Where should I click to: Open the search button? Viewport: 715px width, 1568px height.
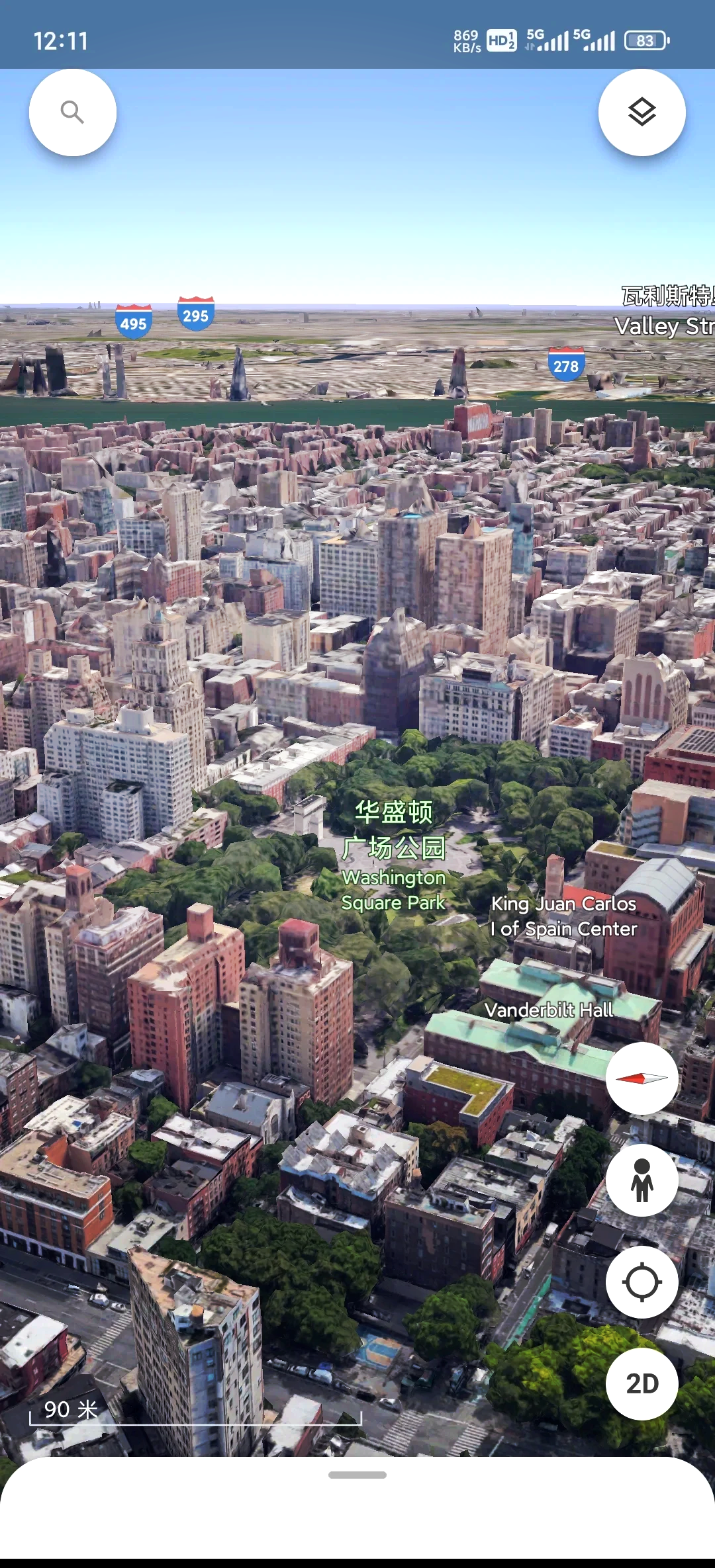click(x=73, y=112)
